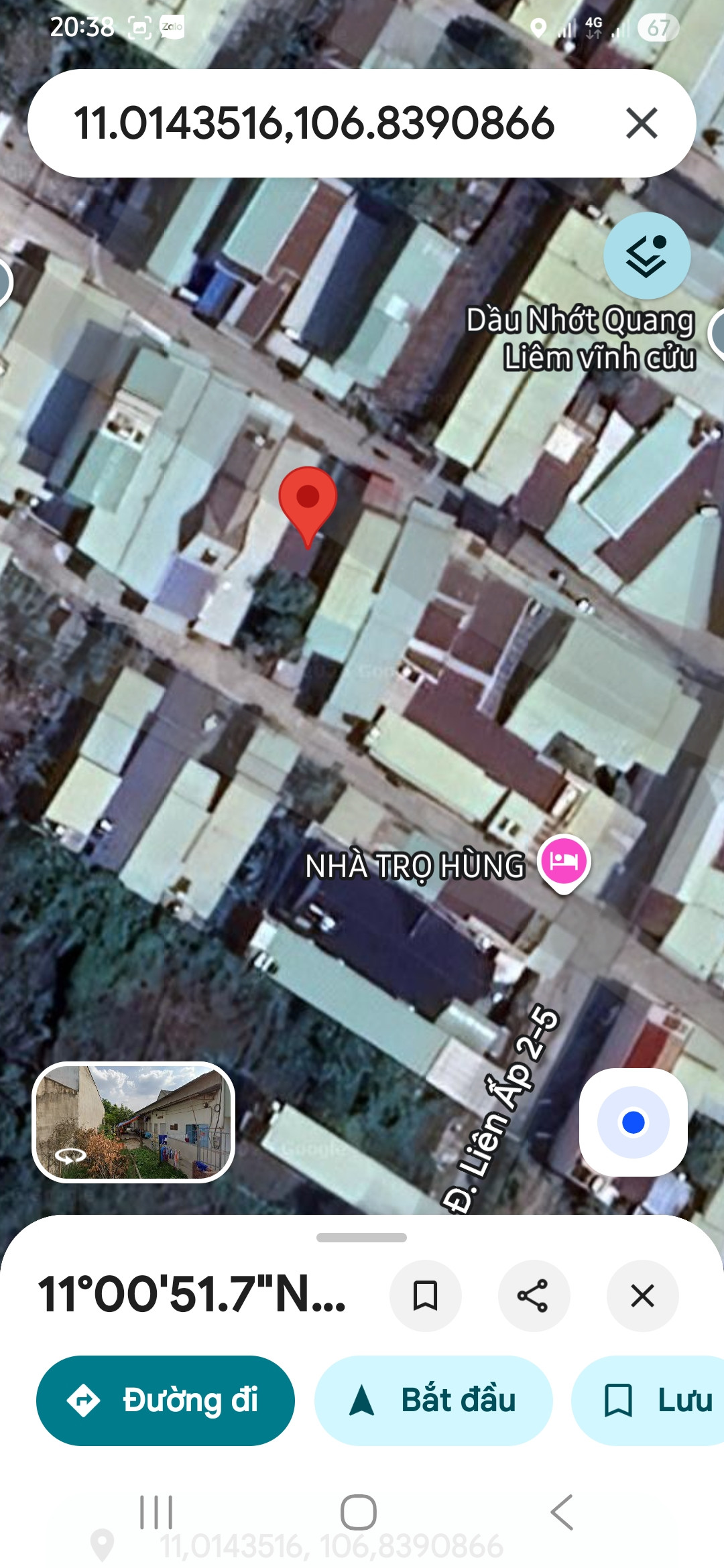Open NHÀ TRỌ HÙNG lodging marker
Viewport: 724px width, 1568px height.
[x=564, y=862]
